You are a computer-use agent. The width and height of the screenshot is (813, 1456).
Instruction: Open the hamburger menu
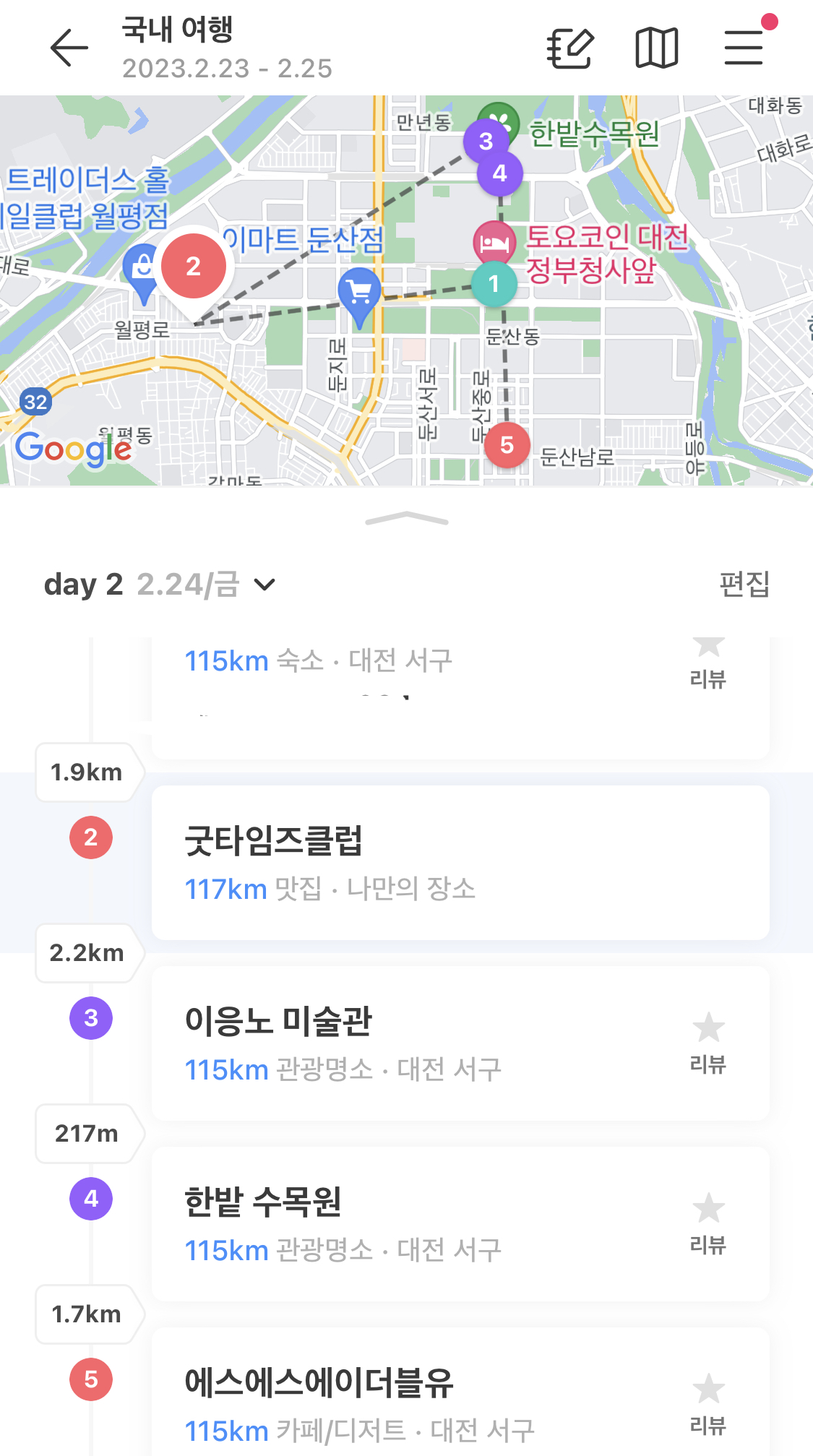(744, 48)
